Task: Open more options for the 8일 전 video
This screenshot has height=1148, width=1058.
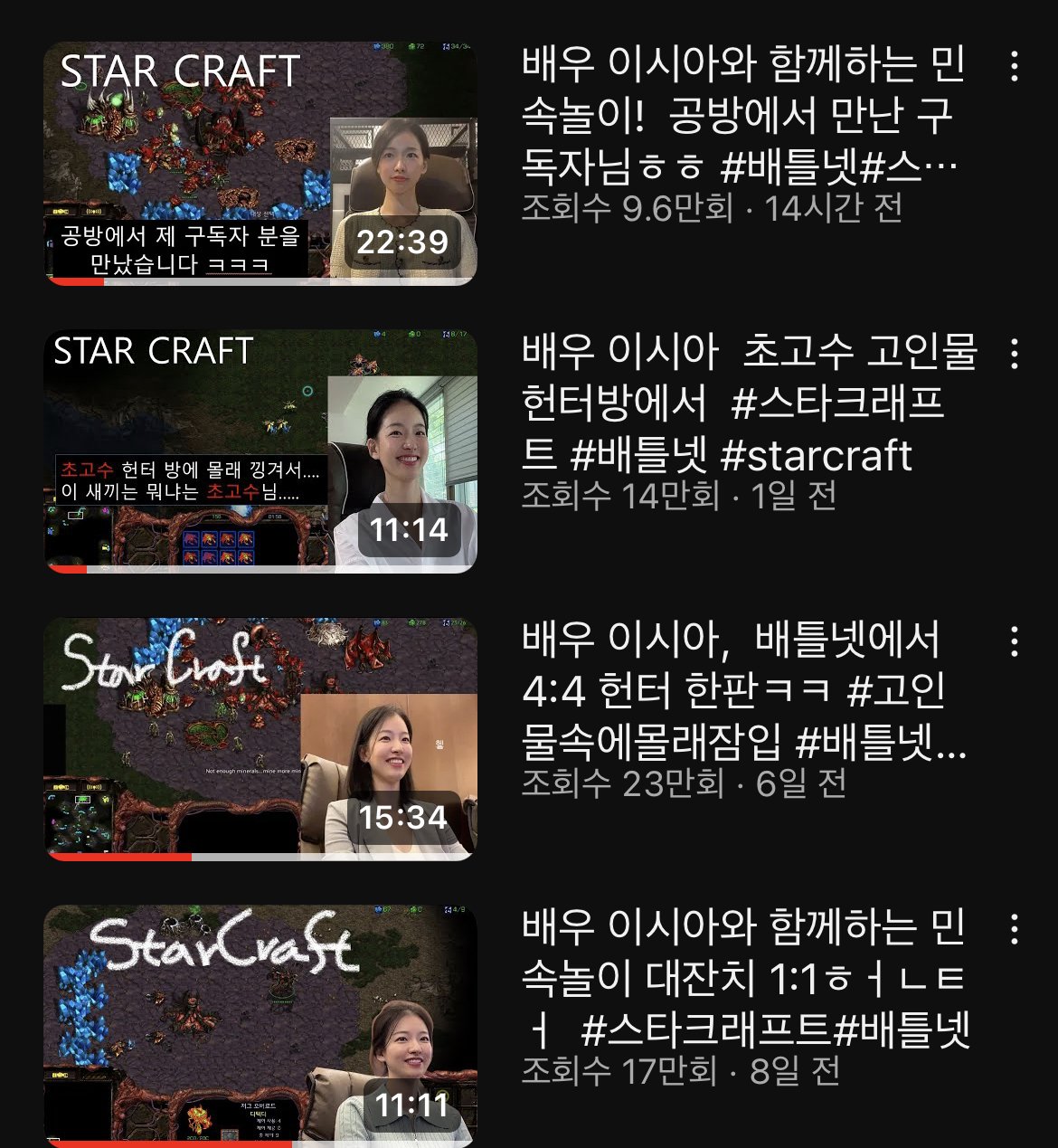Action: tap(1014, 928)
